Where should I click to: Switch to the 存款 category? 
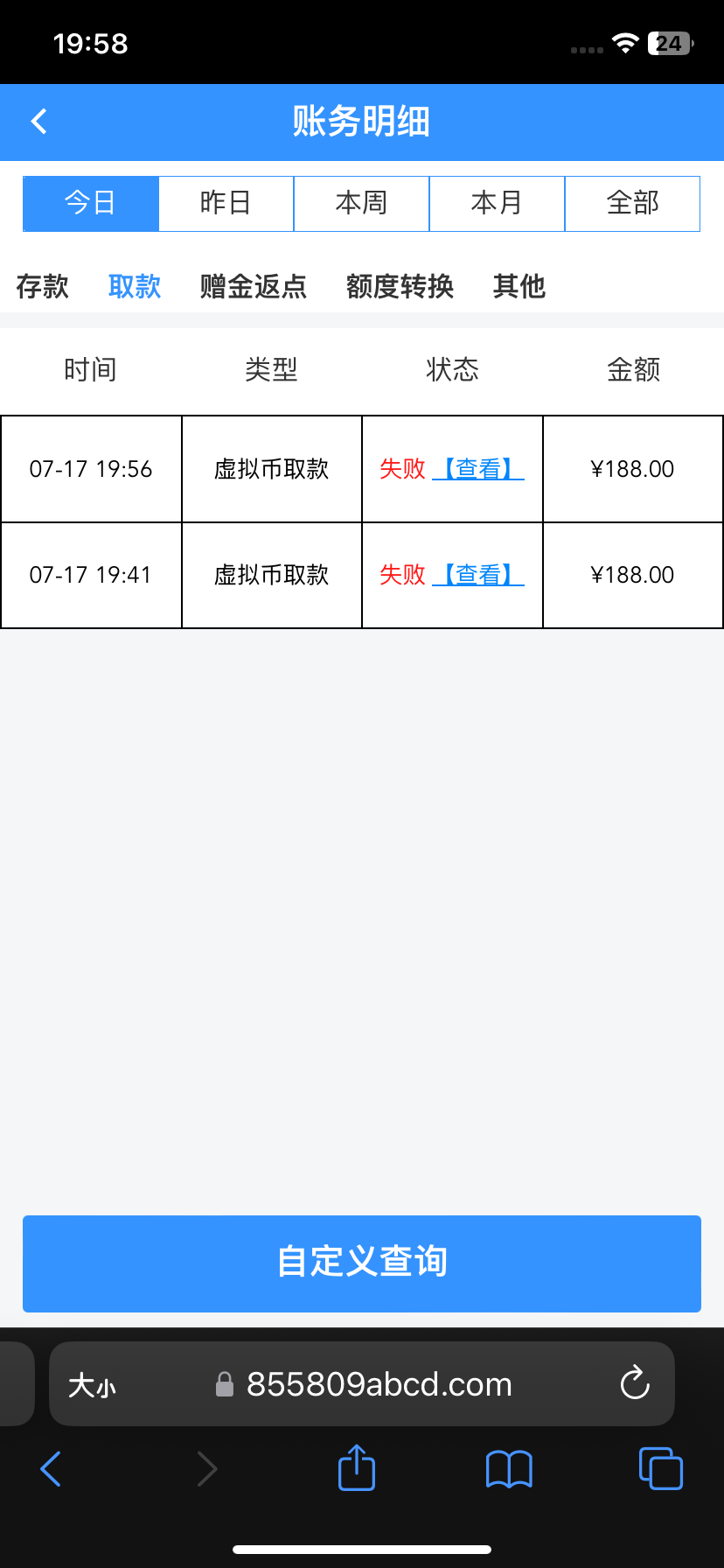(x=42, y=286)
